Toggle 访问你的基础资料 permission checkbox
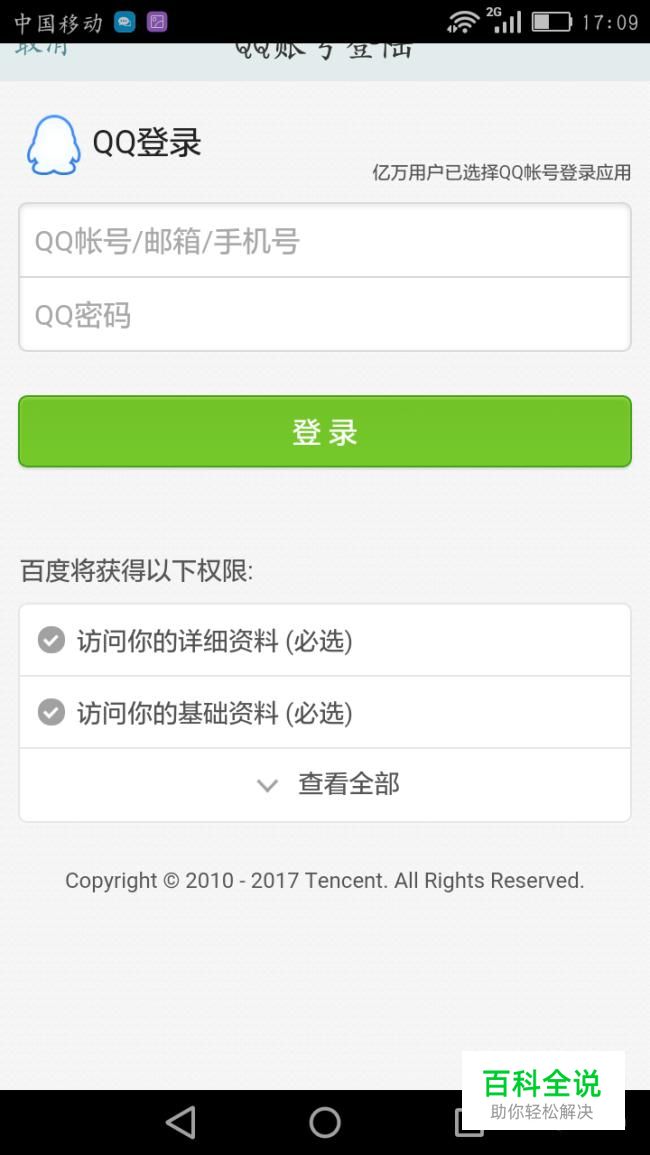The width and height of the screenshot is (650, 1155). tap(51, 712)
